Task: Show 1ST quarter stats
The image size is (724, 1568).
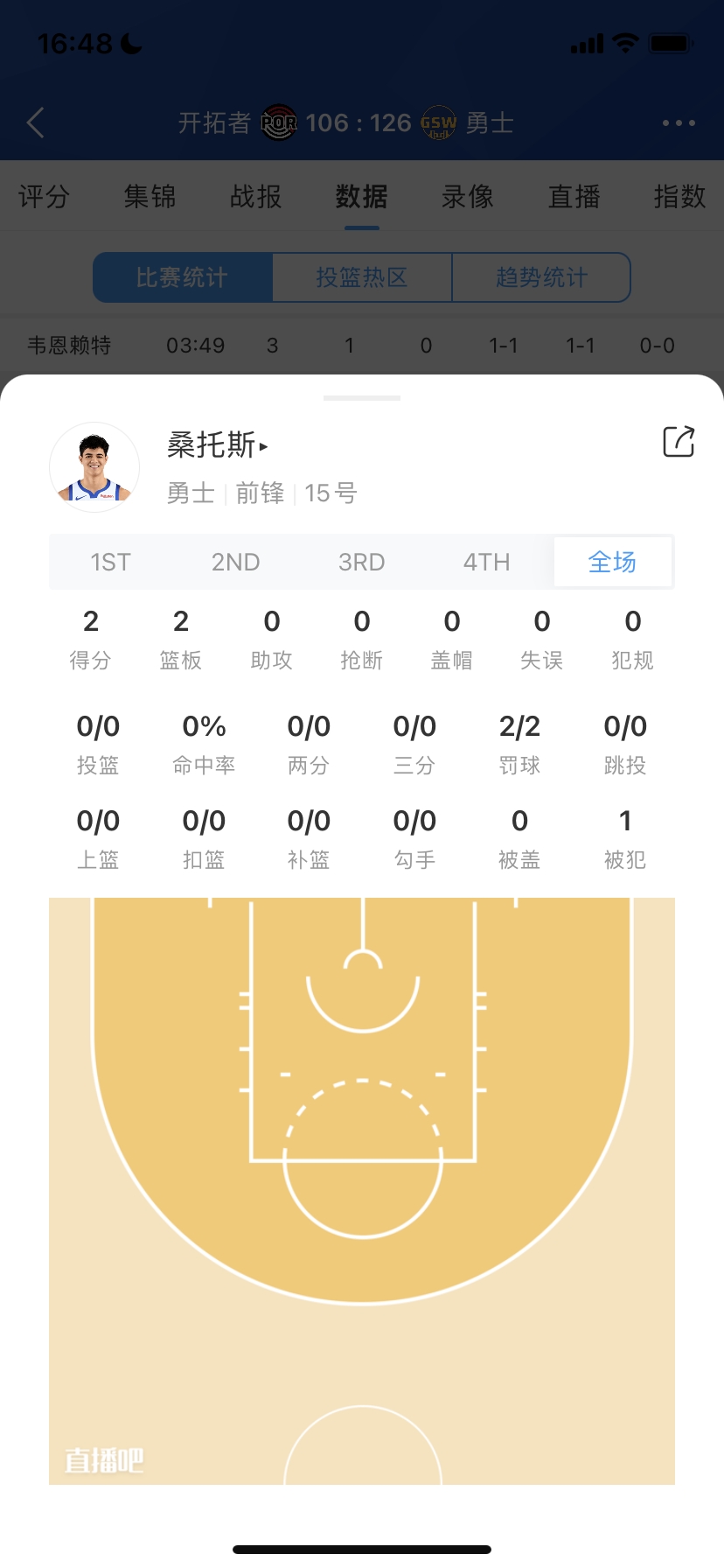Action: 110,562
